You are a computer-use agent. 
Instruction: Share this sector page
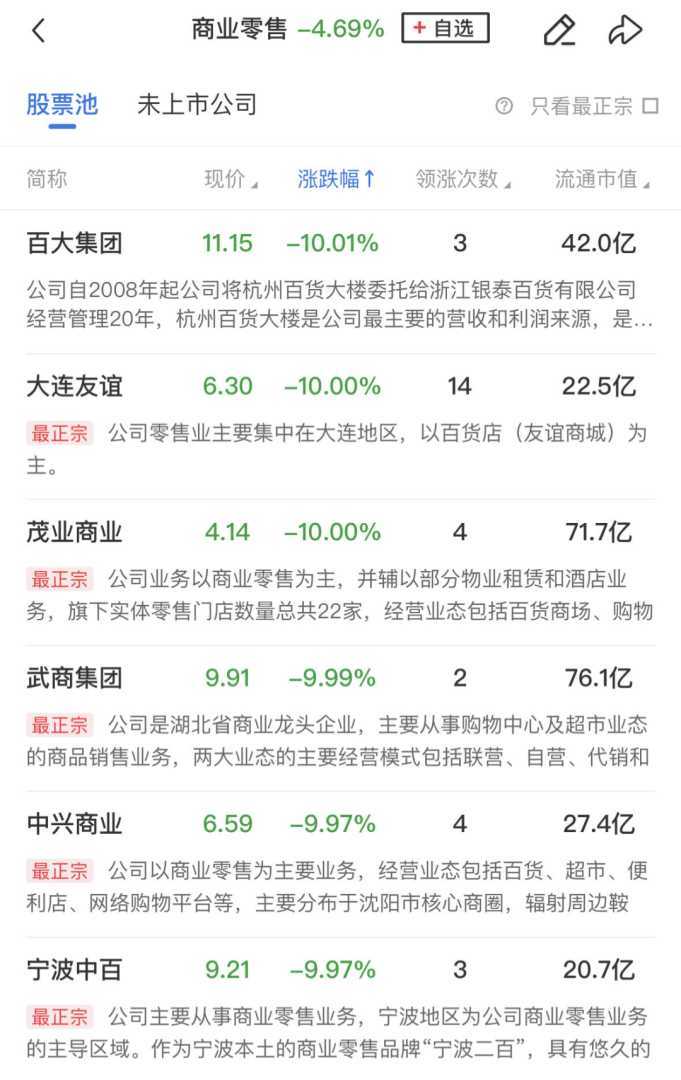pos(625,30)
